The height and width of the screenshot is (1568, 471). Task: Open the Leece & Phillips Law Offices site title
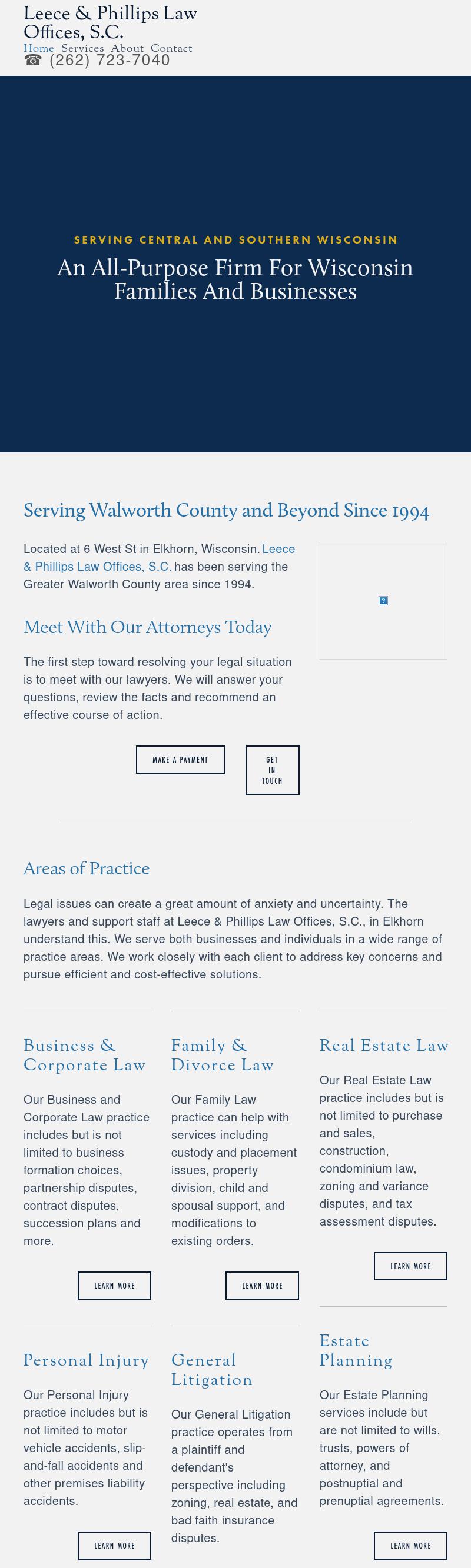[110, 22]
